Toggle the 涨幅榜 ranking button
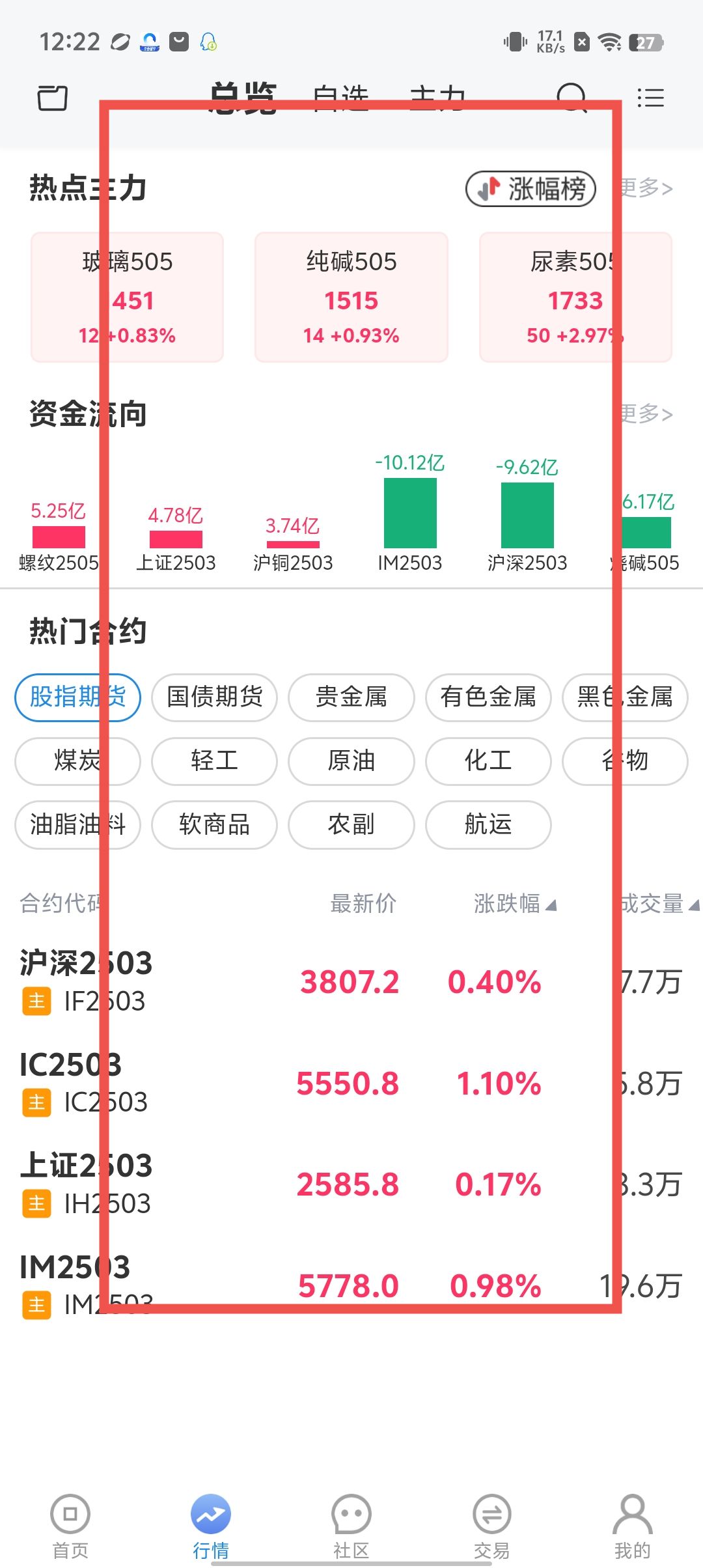 pos(531,189)
